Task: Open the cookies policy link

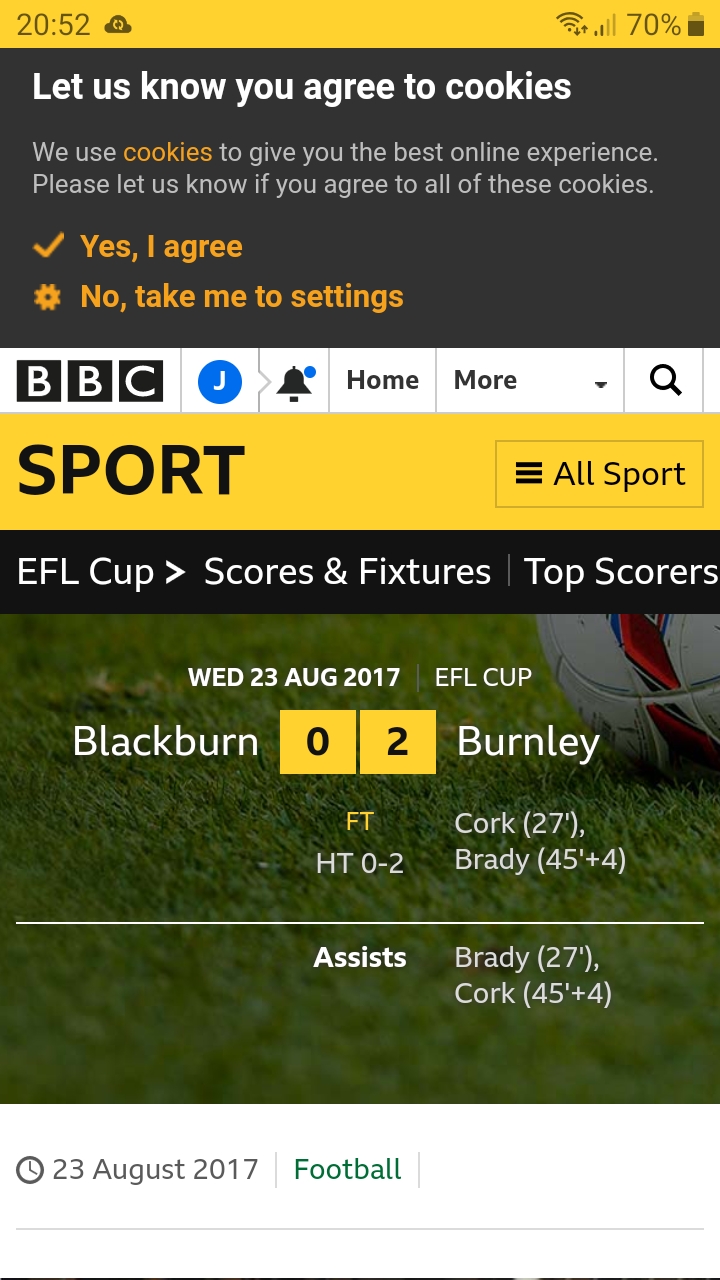Action: pyautogui.click(x=167, y=153)
